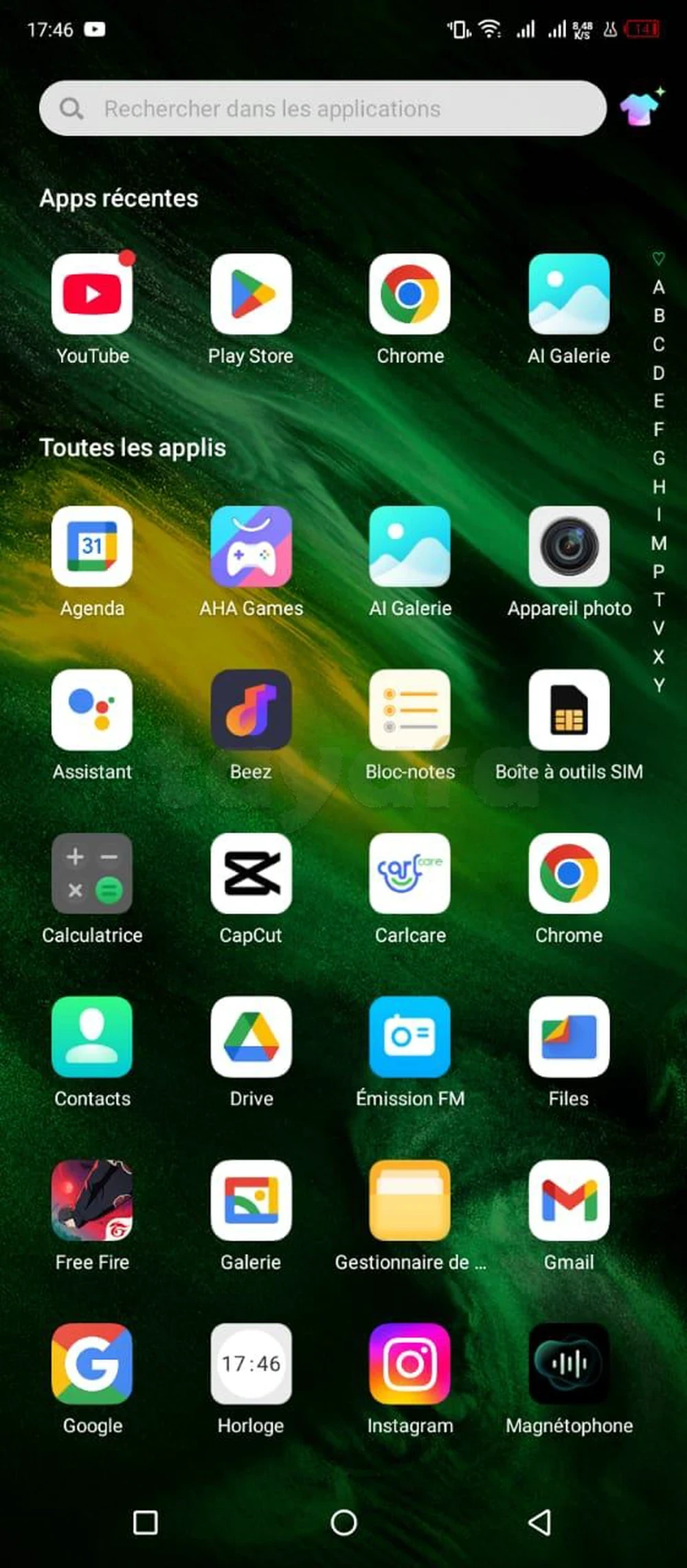Image resolution: width=687 pixels, height=1568 pixels.
Task: Launch the Calculatrice app
Action: click(92, 873)
